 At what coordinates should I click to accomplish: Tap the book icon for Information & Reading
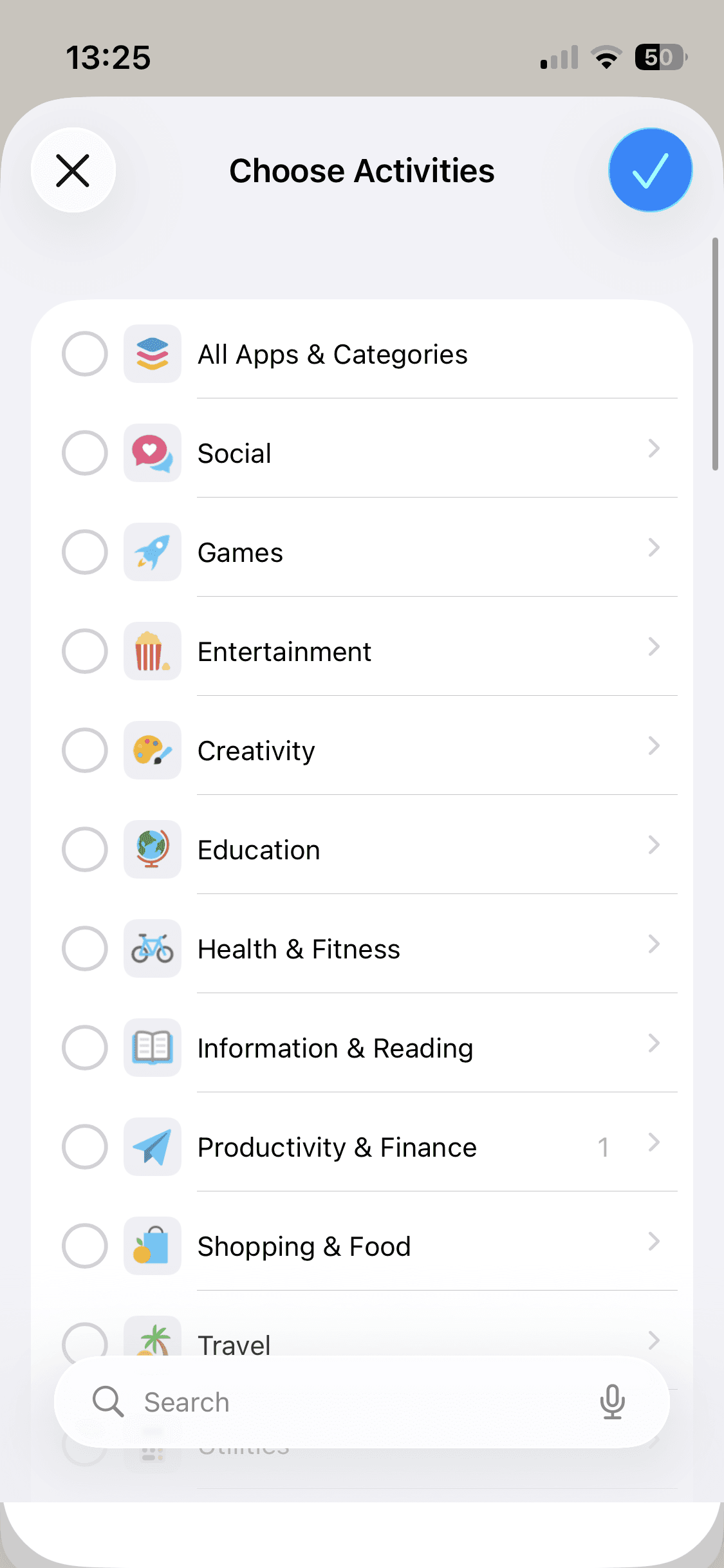[152, 1048]
